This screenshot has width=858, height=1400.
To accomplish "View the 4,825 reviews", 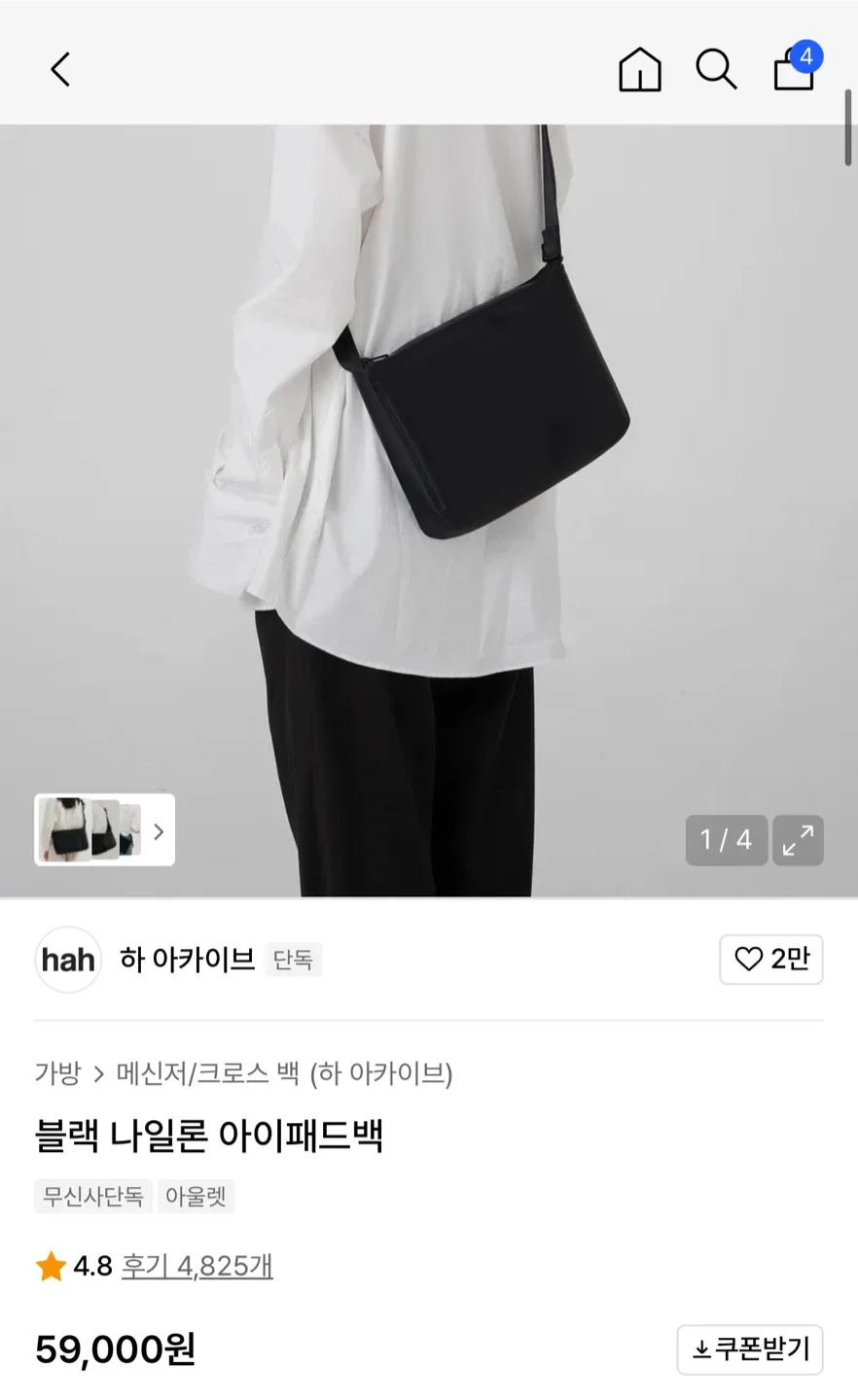I will (x=197, y=1266).
